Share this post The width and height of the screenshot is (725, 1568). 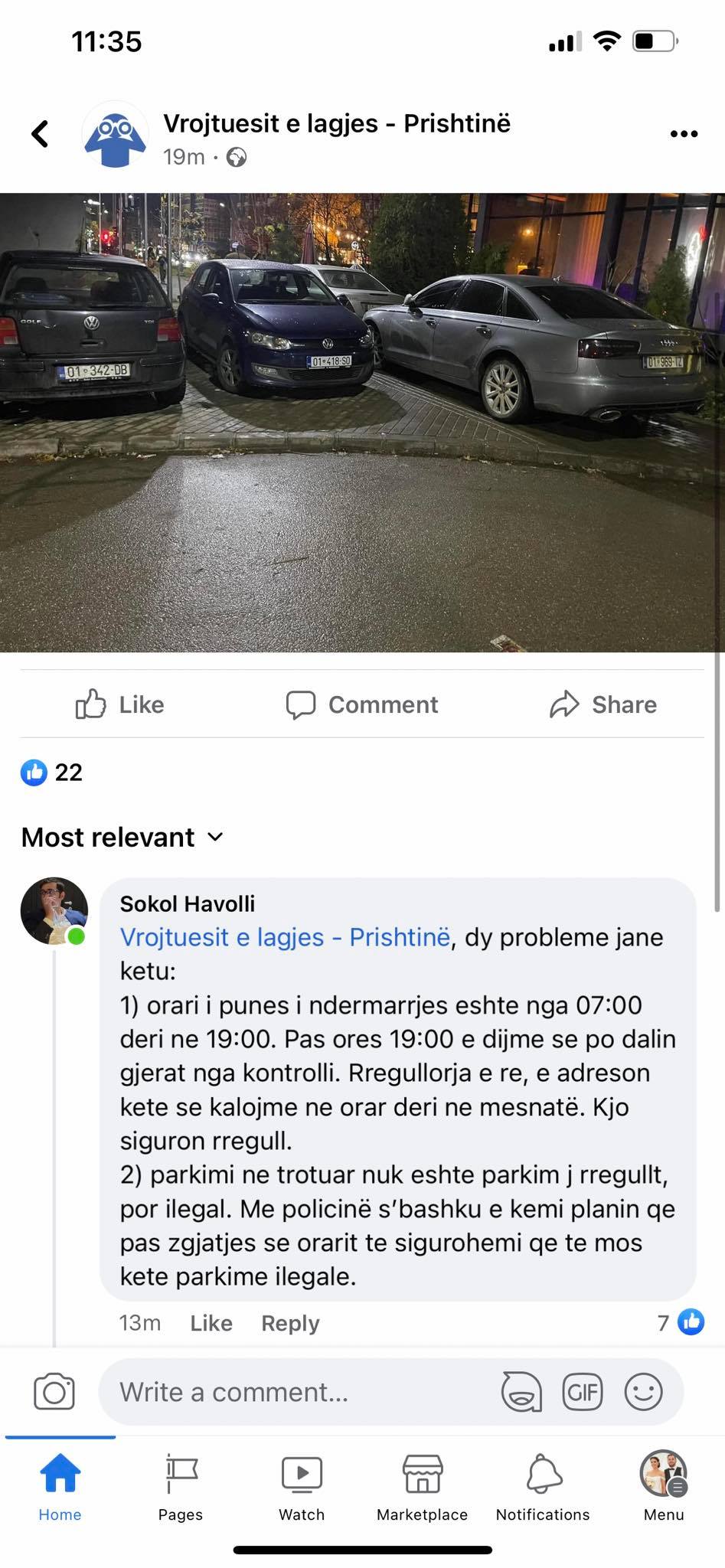tap(603, 704)
